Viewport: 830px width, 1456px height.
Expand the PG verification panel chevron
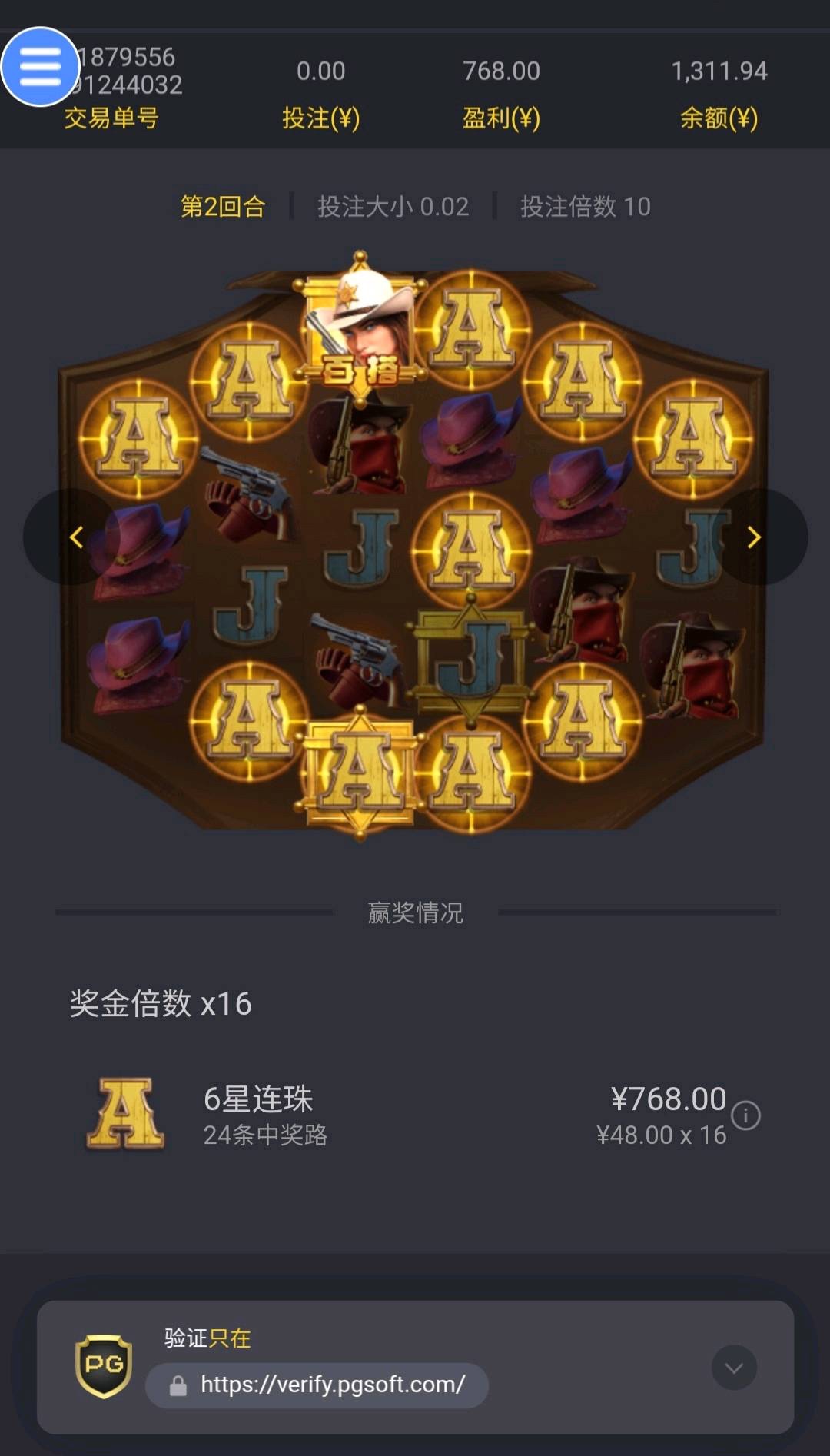(734, 1368)
